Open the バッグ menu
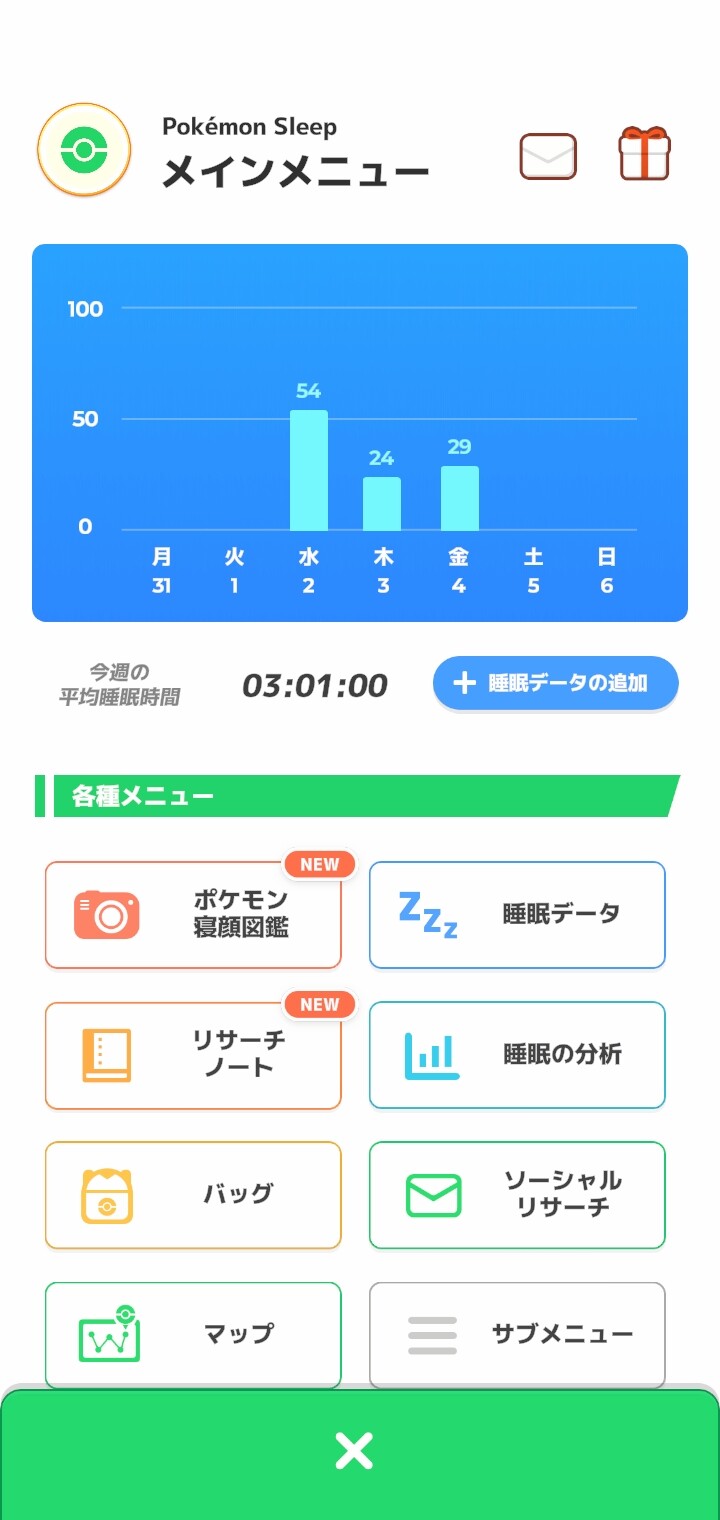 click(x=193, y=1195)
